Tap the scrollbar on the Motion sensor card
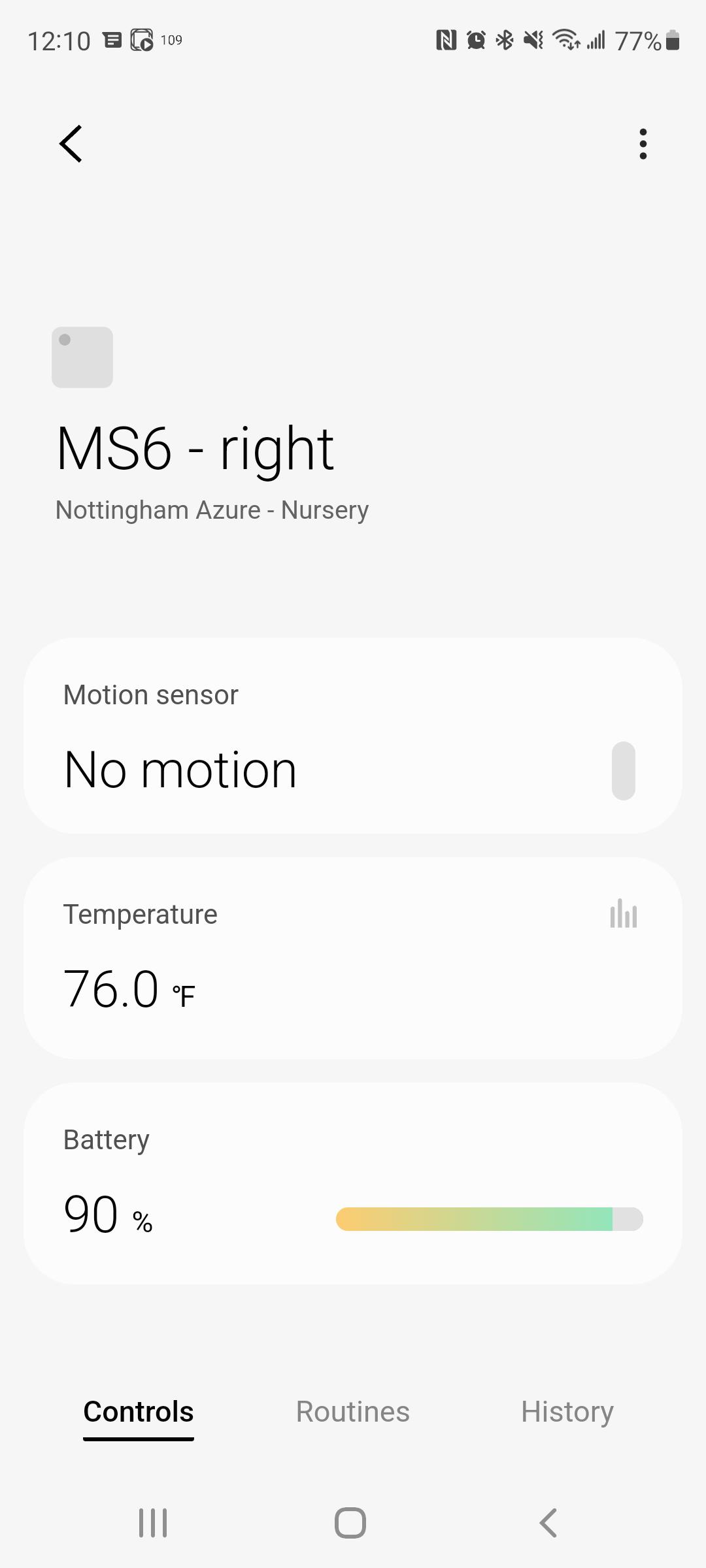Screen dimensions: 706x1568 point(623,771)
